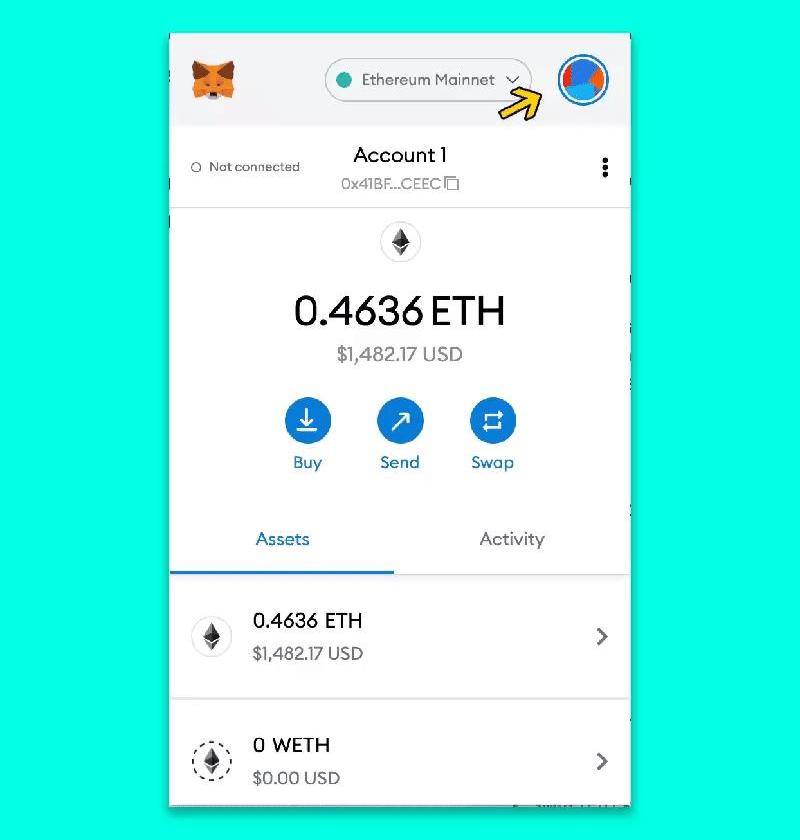Viewport: 800px width, 840px height.
Task: Tap the Buy button
Action: click(x=307, y=421)
